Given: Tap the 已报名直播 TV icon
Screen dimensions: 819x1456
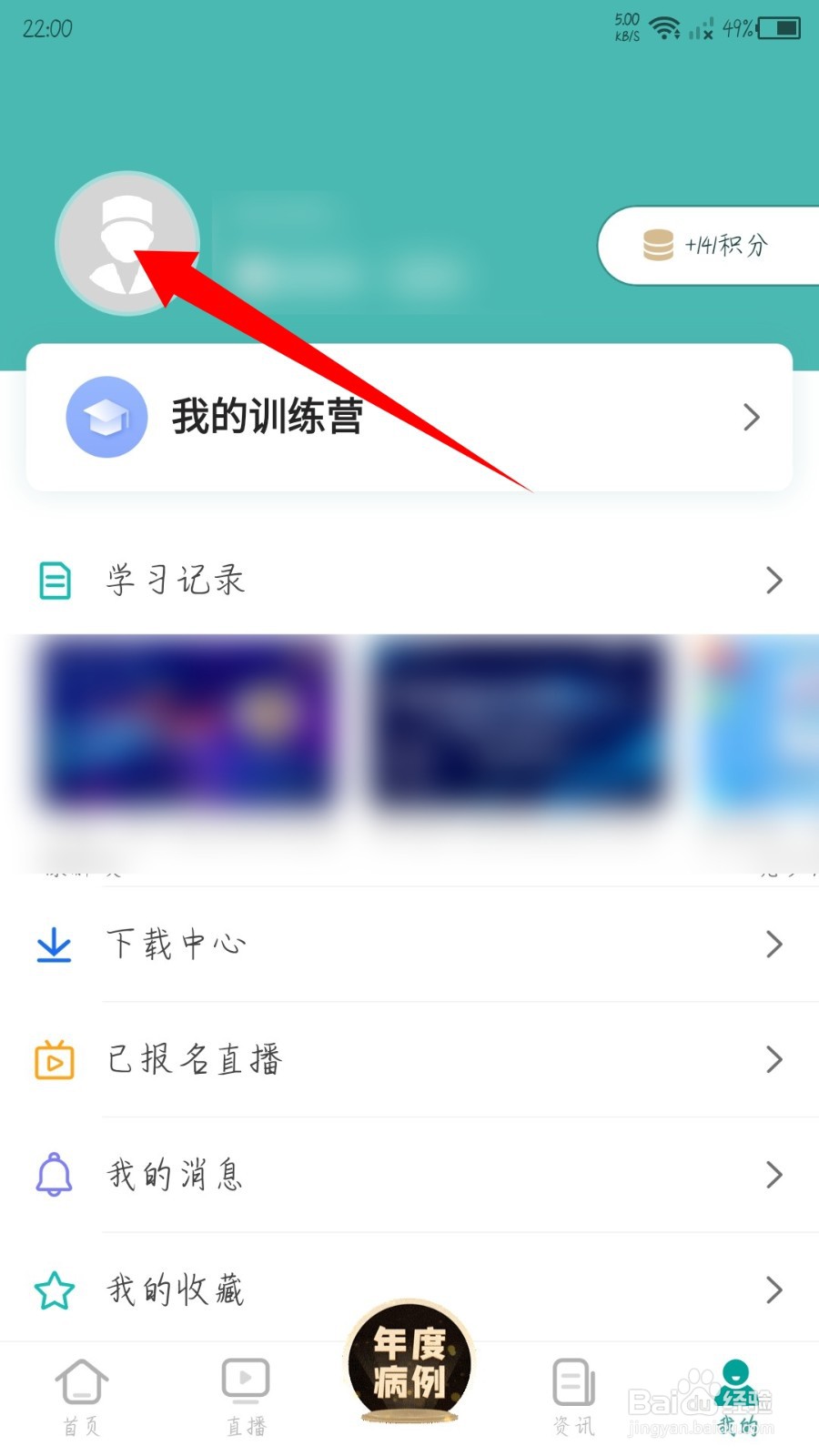Looking at the screenshot, I should 53,1059.
